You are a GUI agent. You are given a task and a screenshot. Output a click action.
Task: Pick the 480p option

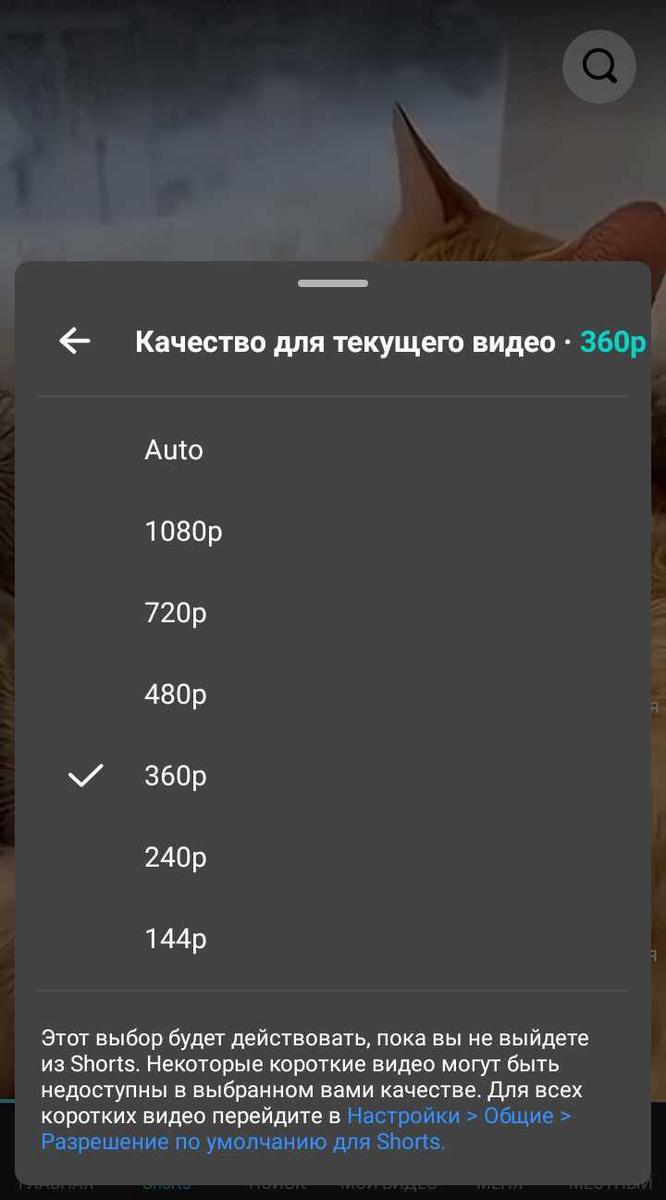point(333,694)
